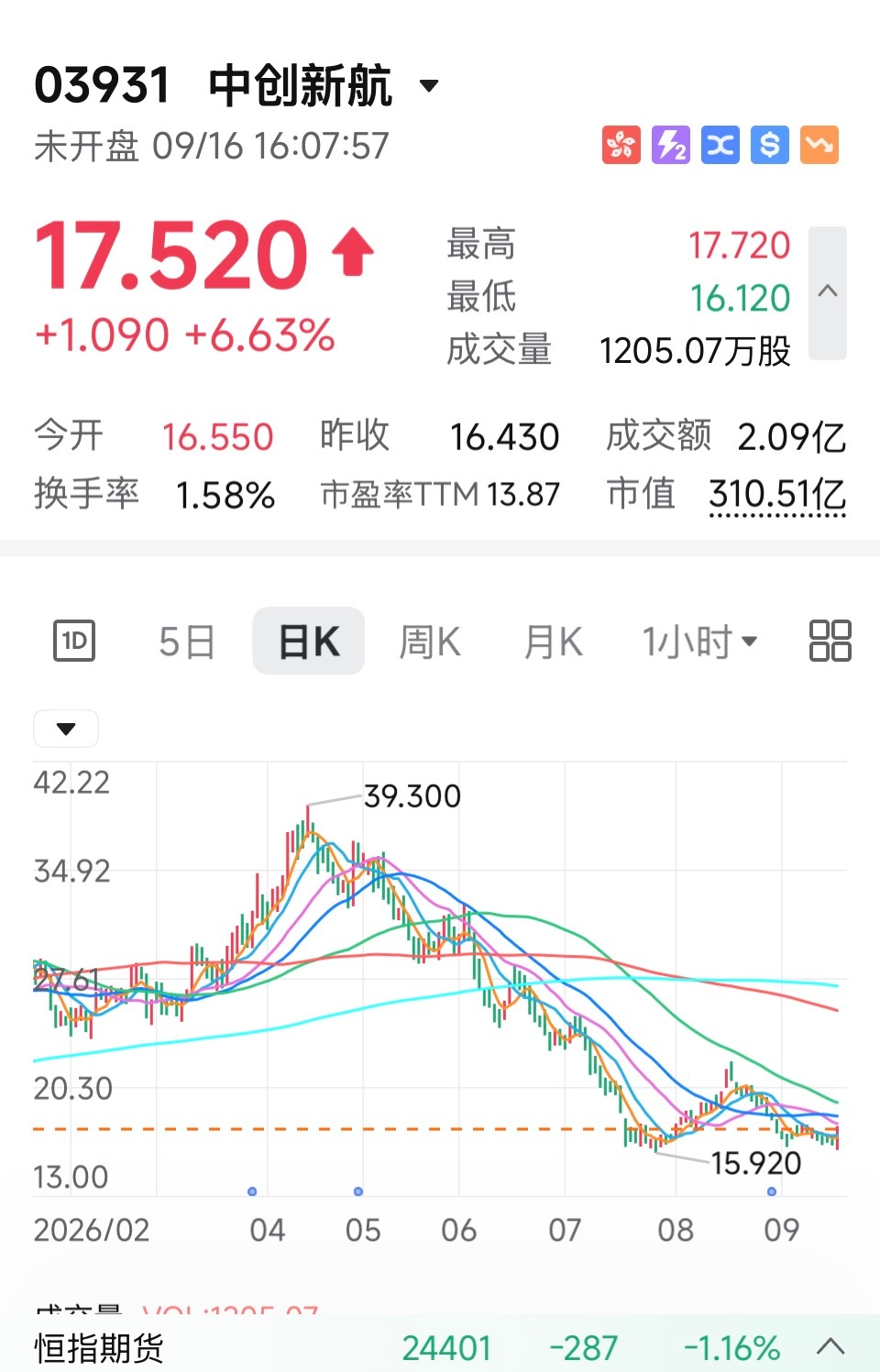Open the stock switcher dropdown beside 中创新航
This screenshot has width=880, height=1372.
429,87
